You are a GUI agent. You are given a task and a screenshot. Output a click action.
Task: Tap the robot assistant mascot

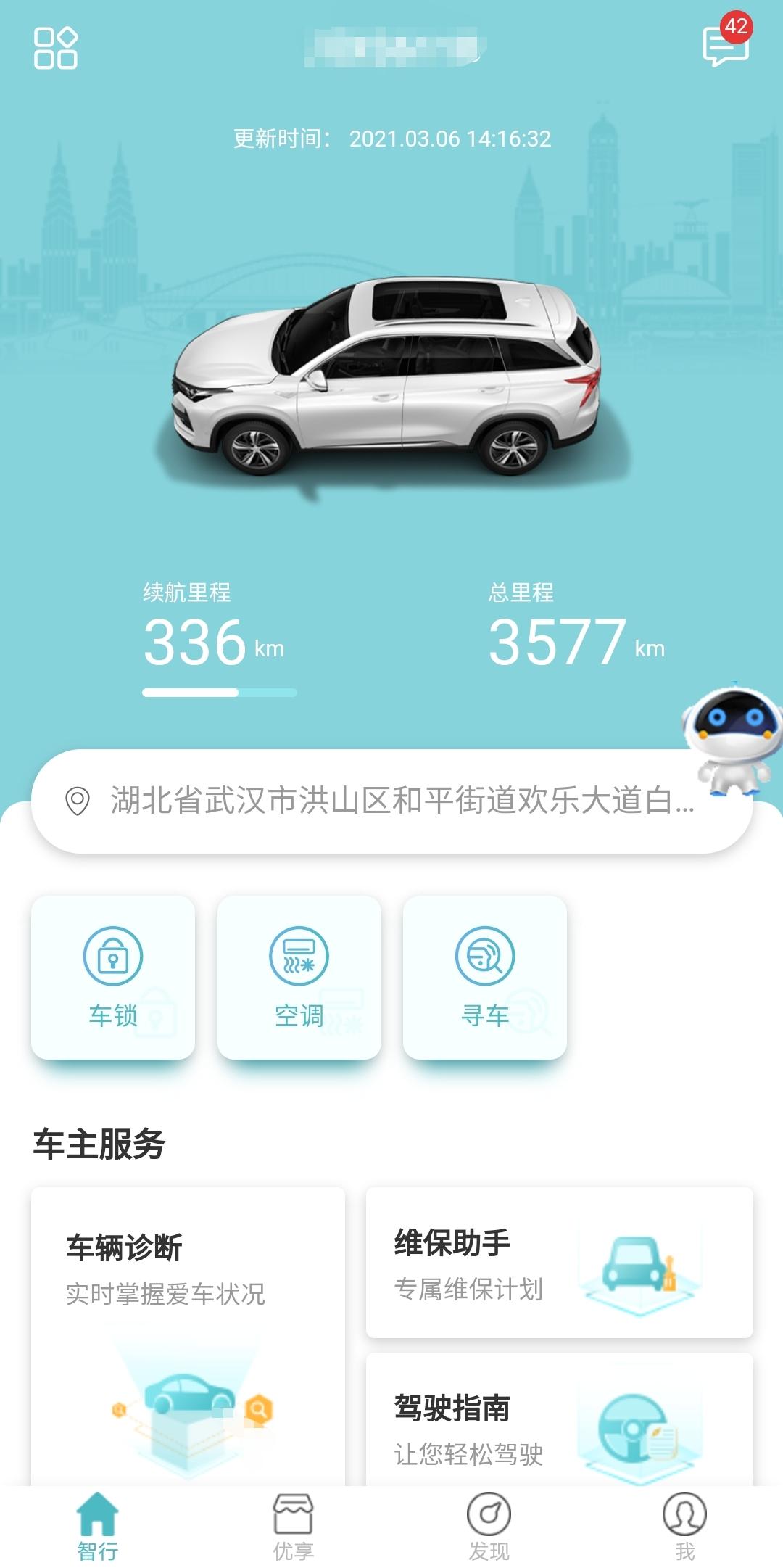pyautogui.click(x=732, y=739)
